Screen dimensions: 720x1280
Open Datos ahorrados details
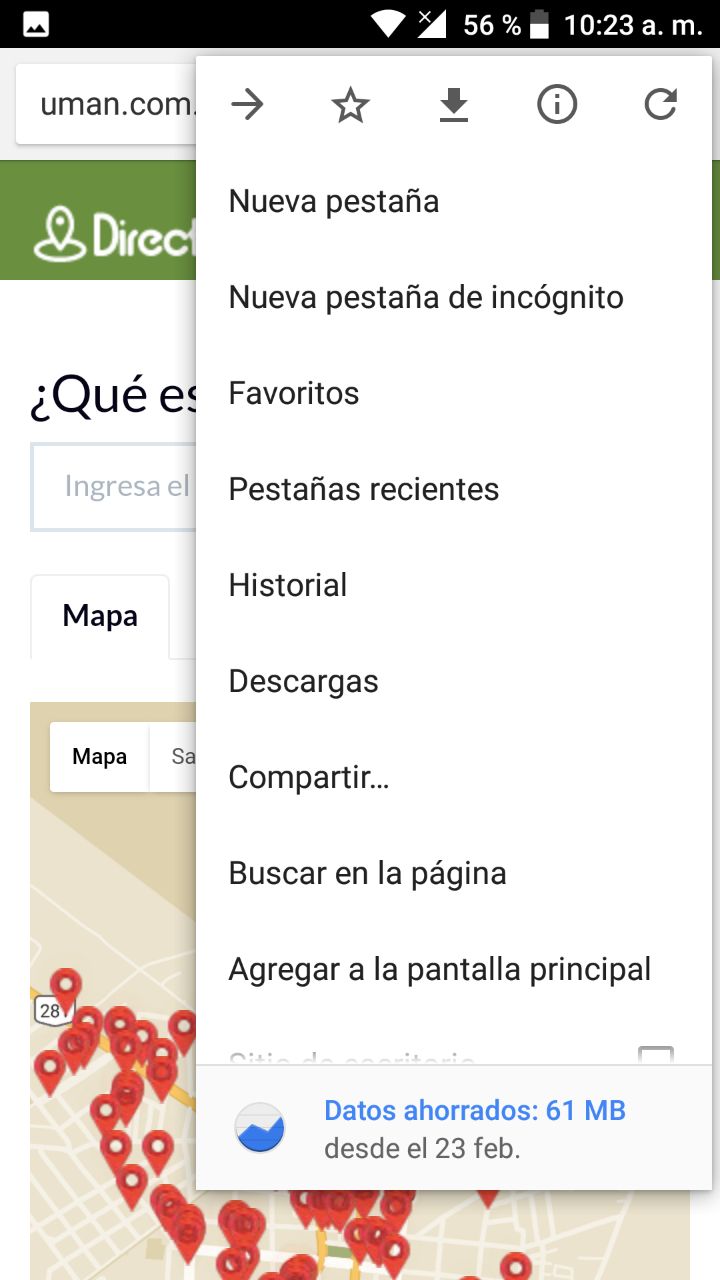(454, 1127)
